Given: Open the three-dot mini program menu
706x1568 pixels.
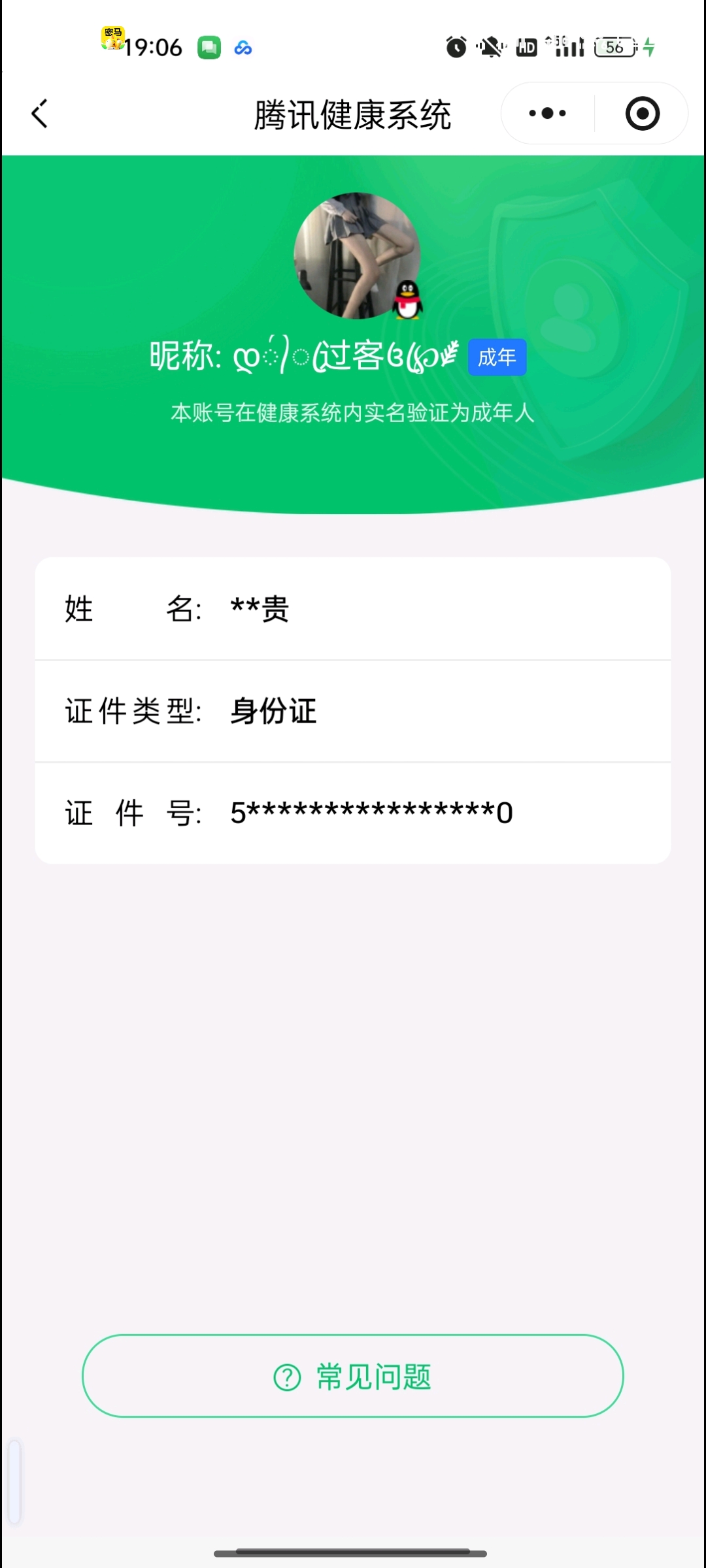Looking at the screenshot, I should 548,114.
